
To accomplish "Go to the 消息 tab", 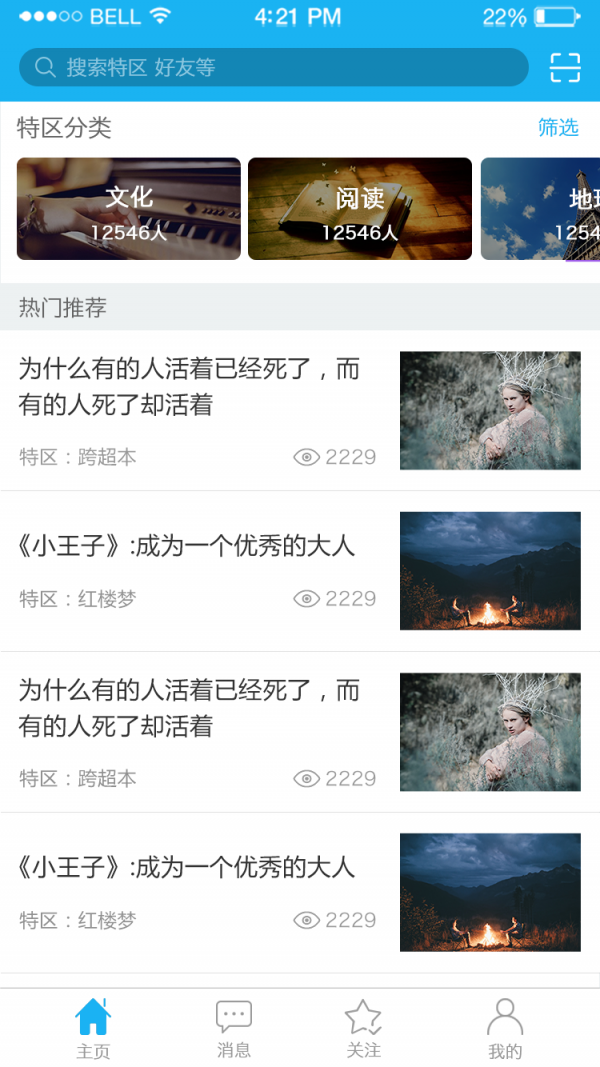I will [234, 1029].
